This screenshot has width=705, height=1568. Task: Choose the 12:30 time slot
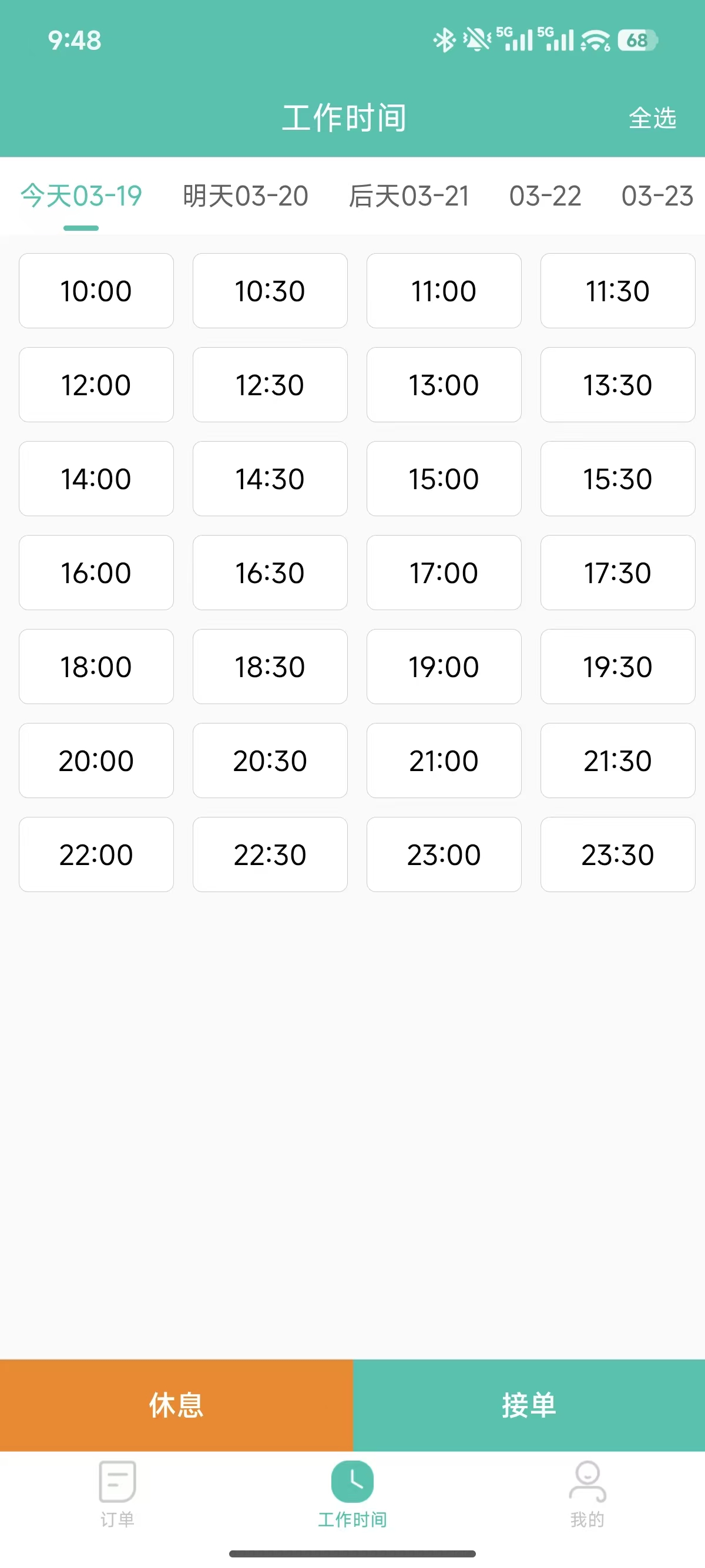click(x=270, y=385)
